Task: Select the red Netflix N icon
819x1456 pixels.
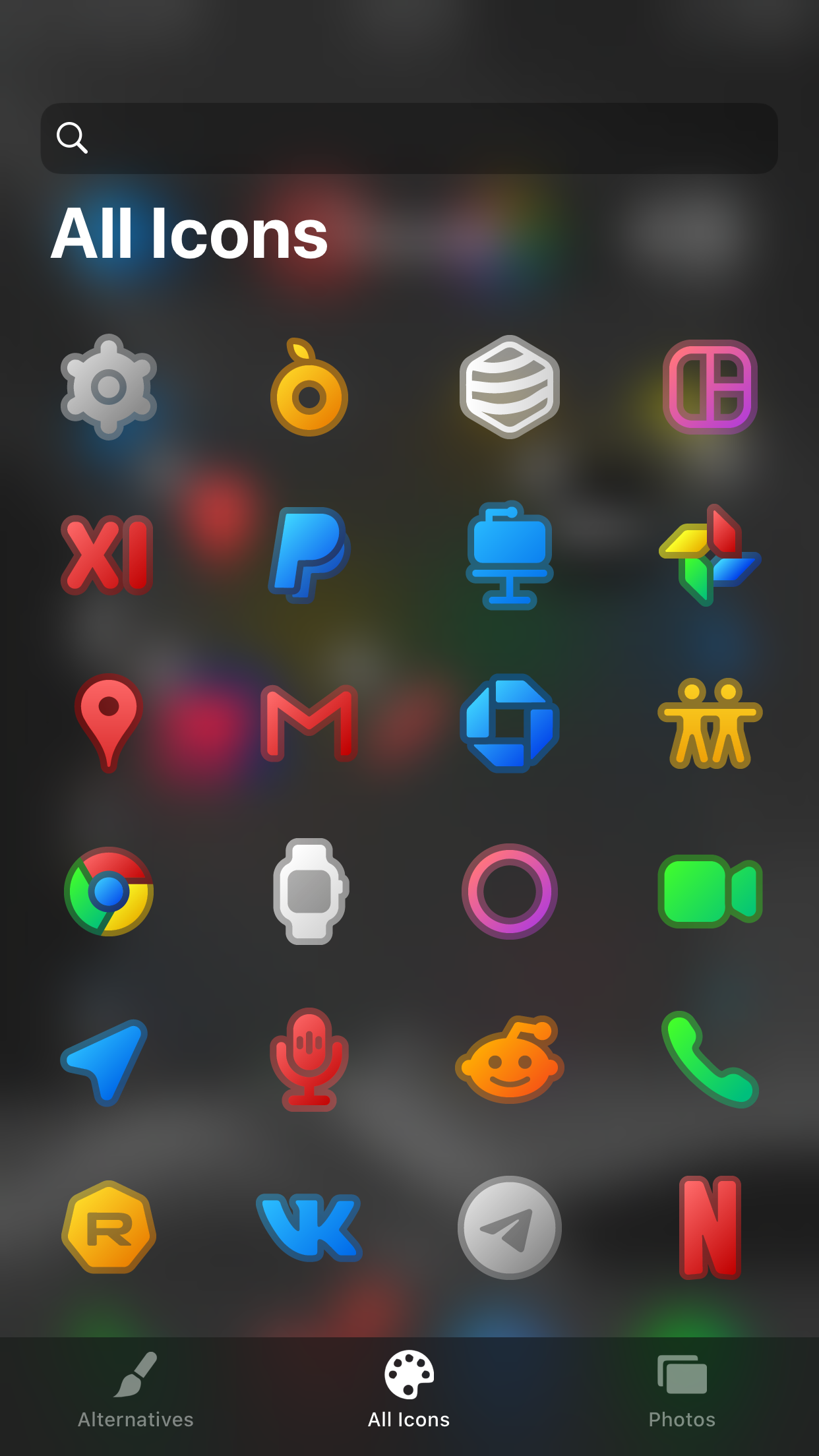Action: click(x=710, y=1228)
